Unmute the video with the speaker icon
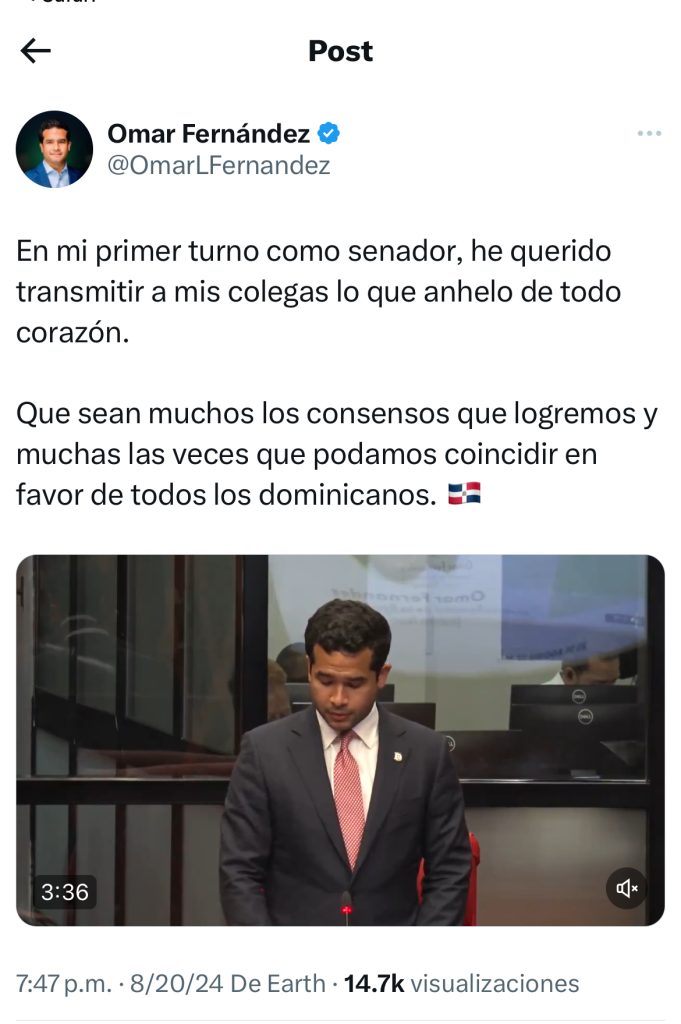 pos(627,888)
